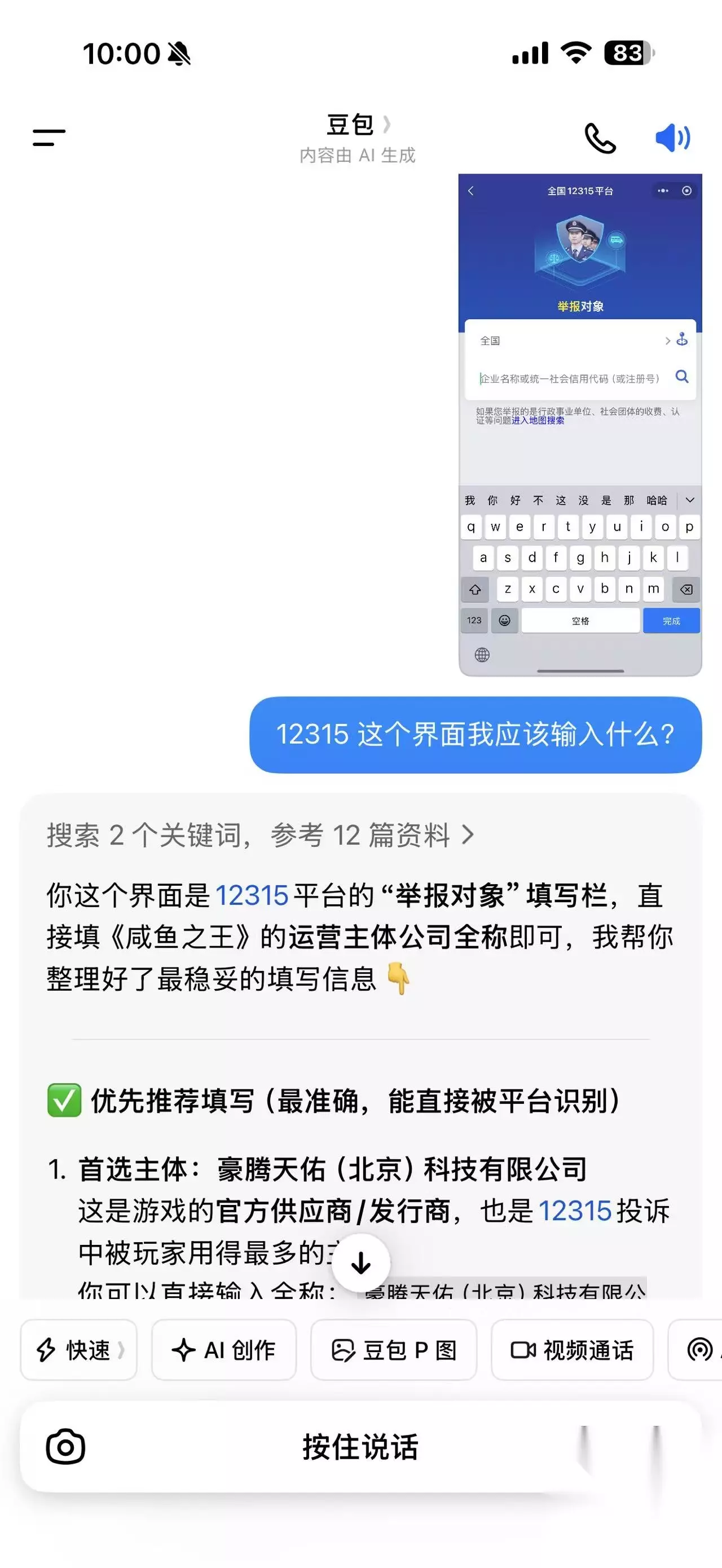Open 豆包 profile from the title
The height and width of the screenshot is (1568, 722).
[358, 125]
